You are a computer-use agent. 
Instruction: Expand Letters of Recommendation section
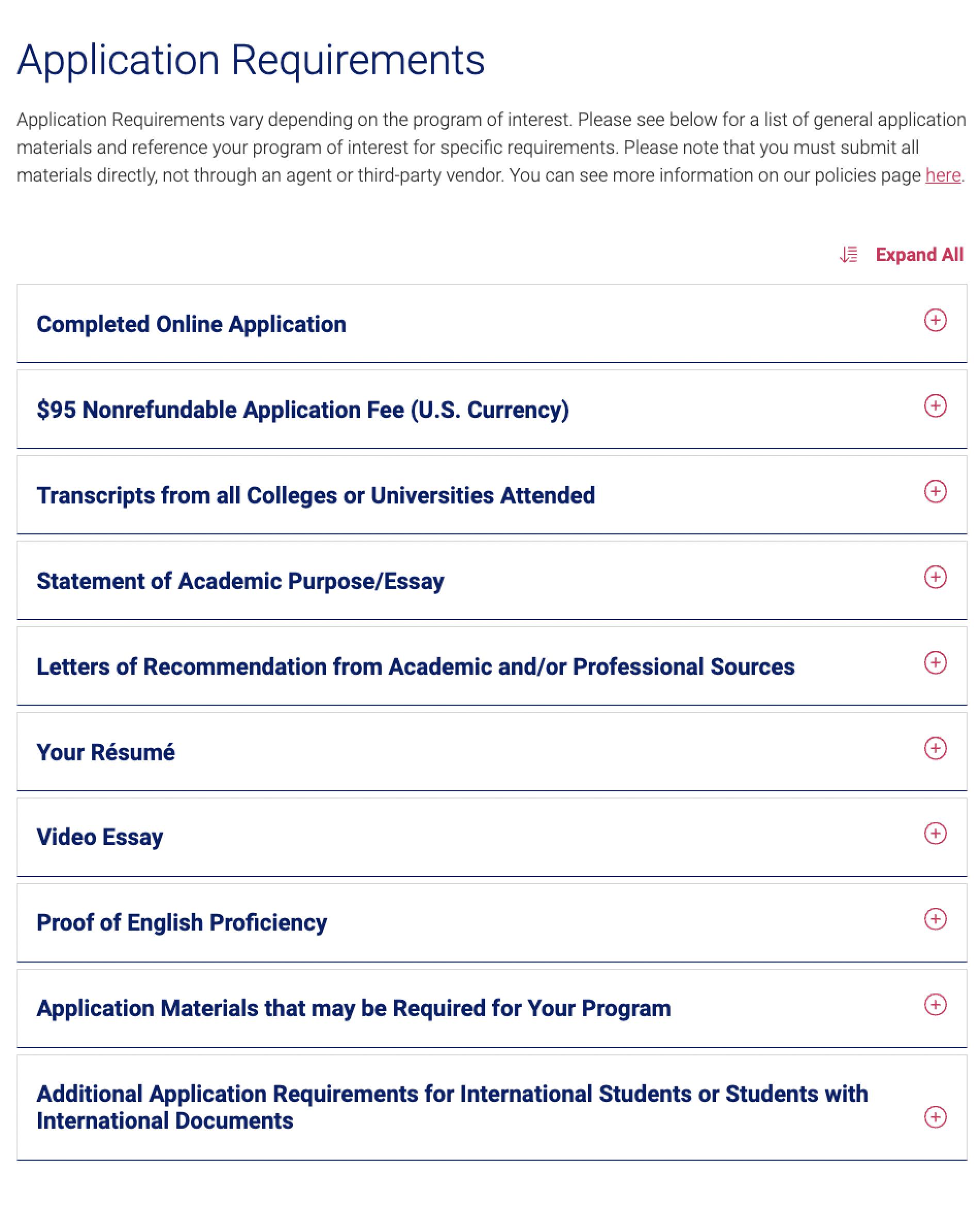point(935,662)
